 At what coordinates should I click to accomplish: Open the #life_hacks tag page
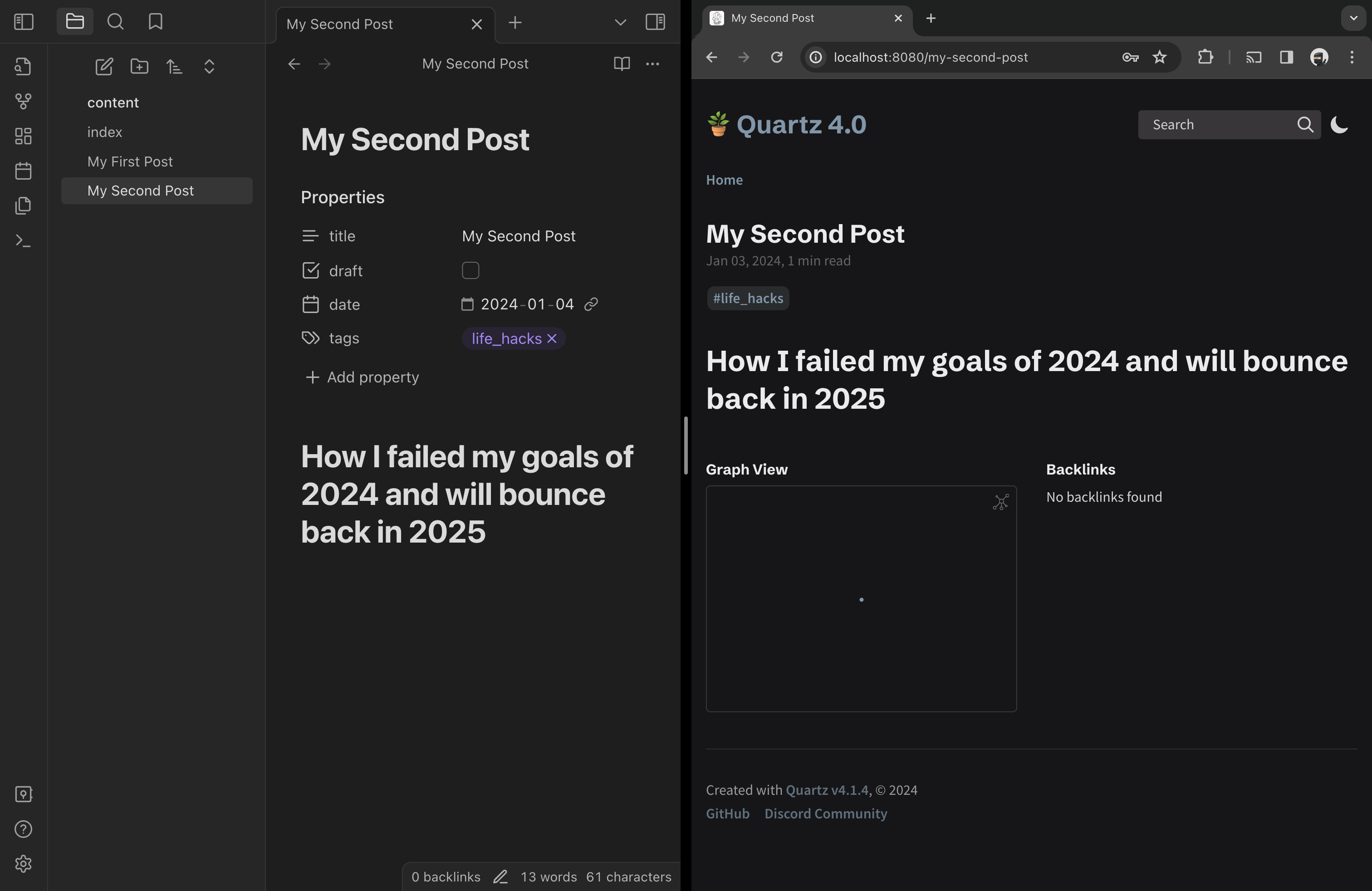748,298
